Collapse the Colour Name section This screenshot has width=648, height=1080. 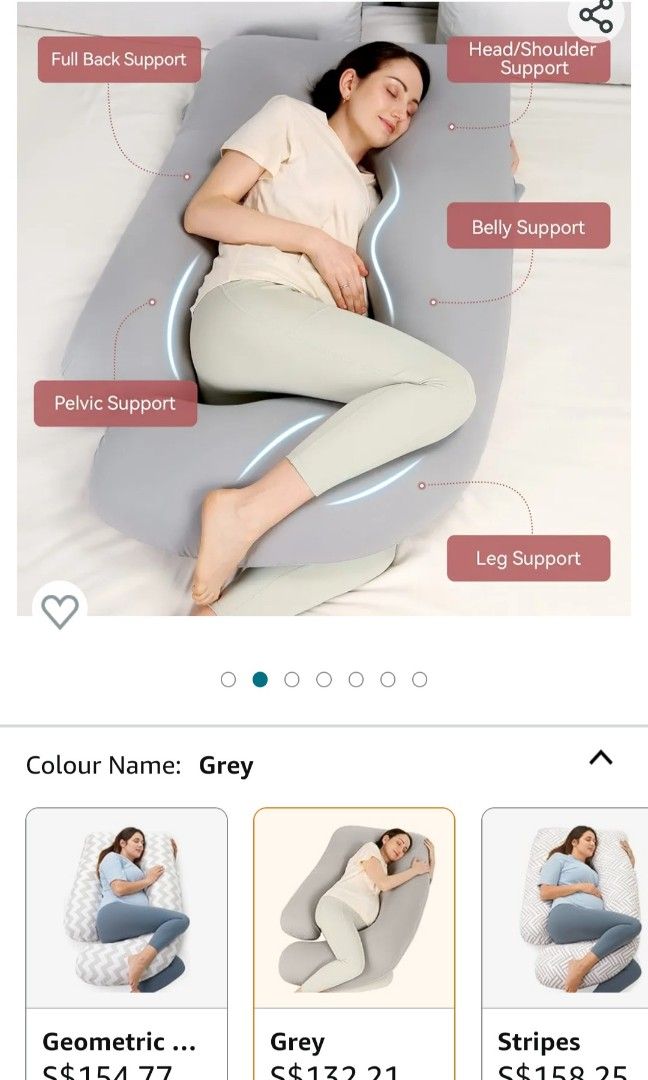point(600,758)
